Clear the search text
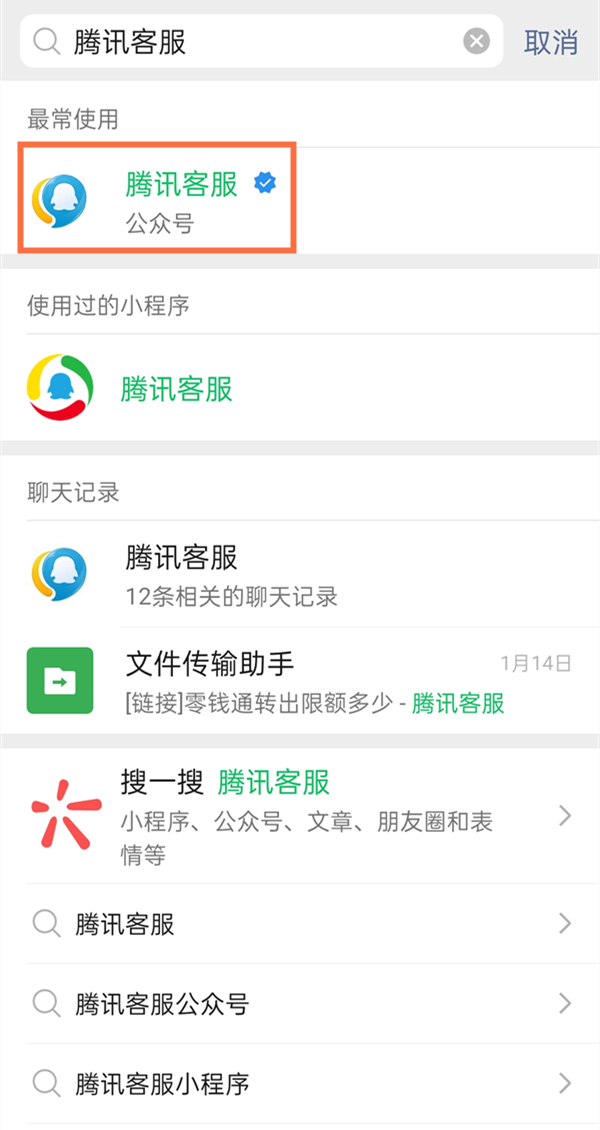Screen dimensions: 600x1130 [477, 41]
